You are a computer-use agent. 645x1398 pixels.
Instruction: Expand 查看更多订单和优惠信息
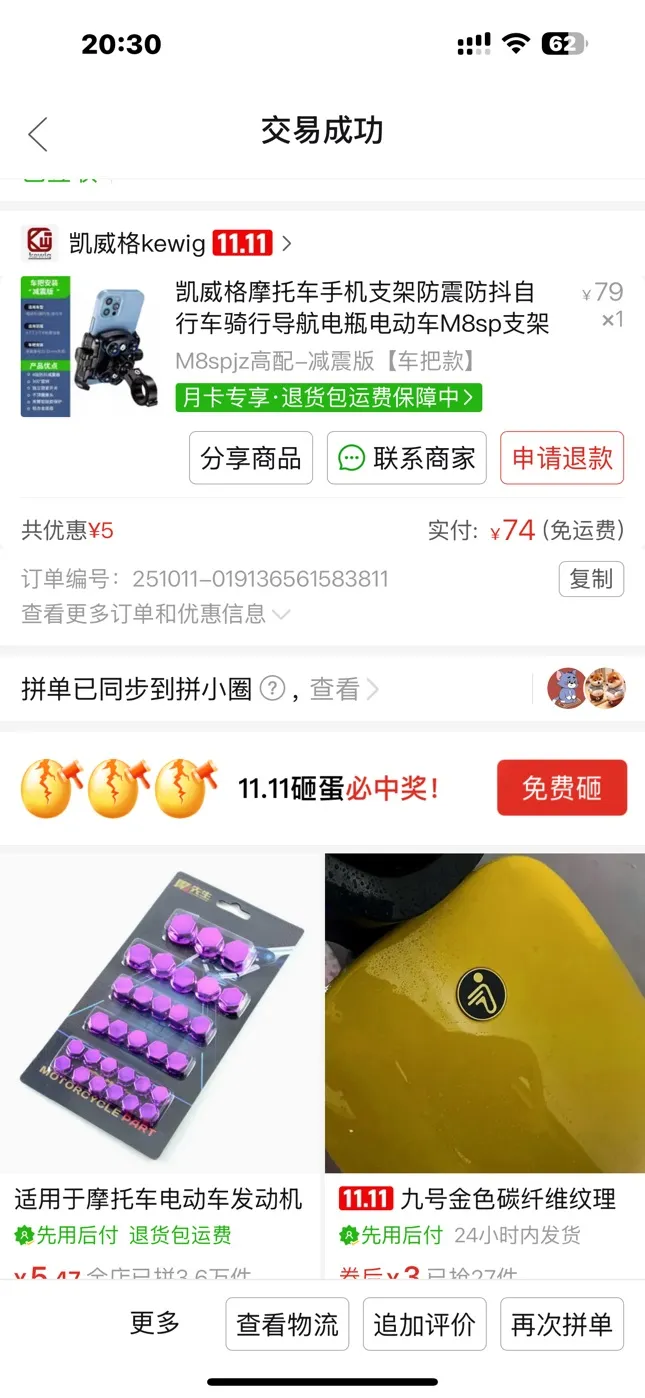155,614
